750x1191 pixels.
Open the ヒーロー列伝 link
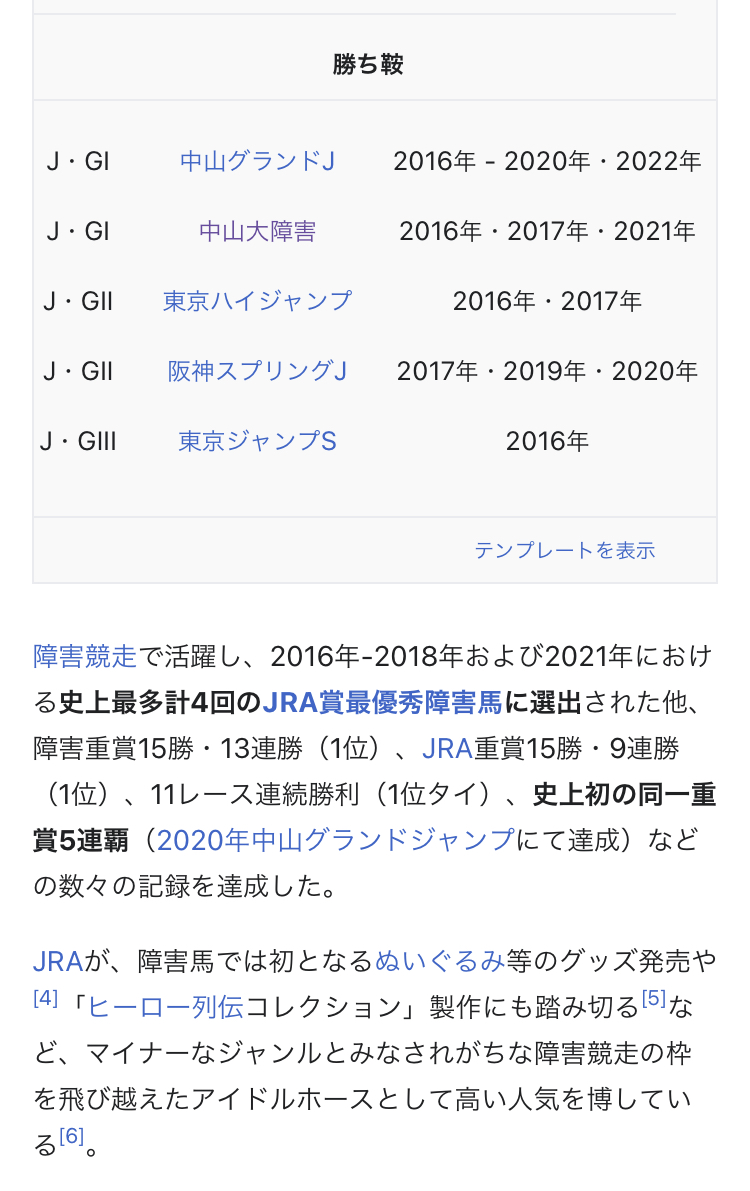[166, 1007]
